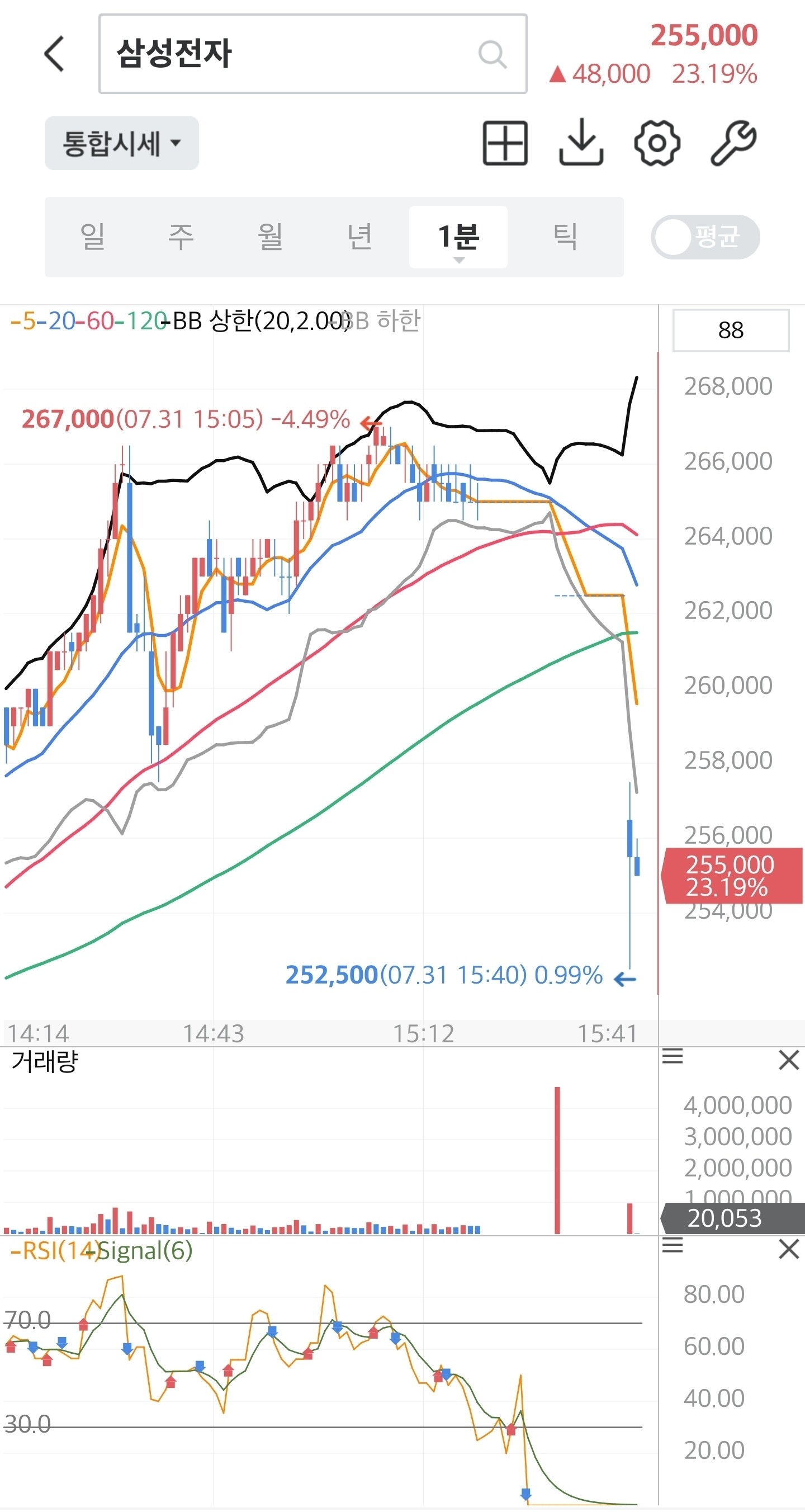805x1512 pixels.
Task: Open the 1분 minute interval selector
Action: [x=458, y=237]
